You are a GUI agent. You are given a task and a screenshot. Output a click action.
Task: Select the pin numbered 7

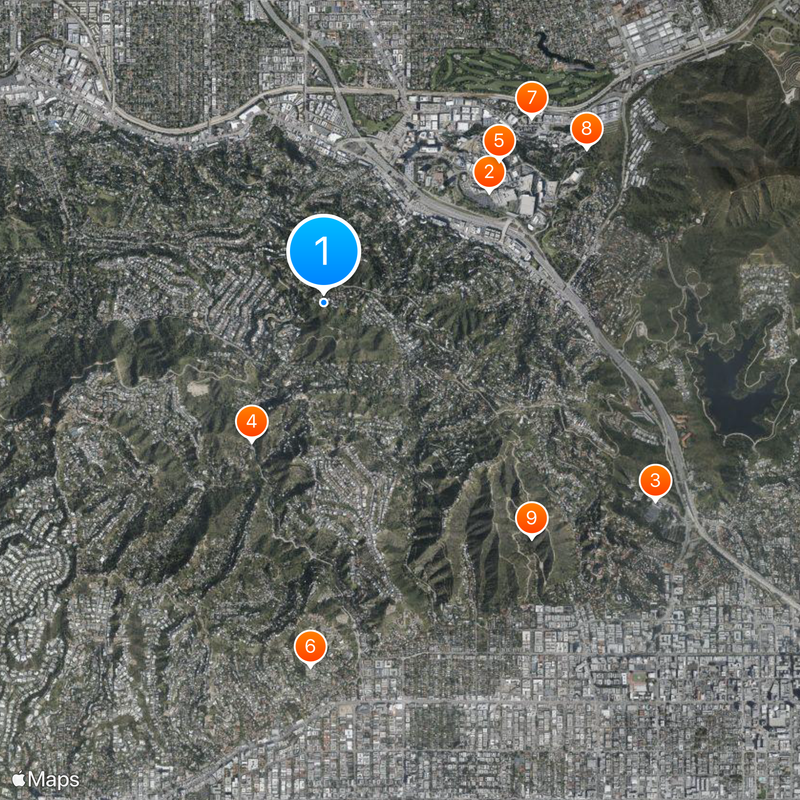coord(532,98)
